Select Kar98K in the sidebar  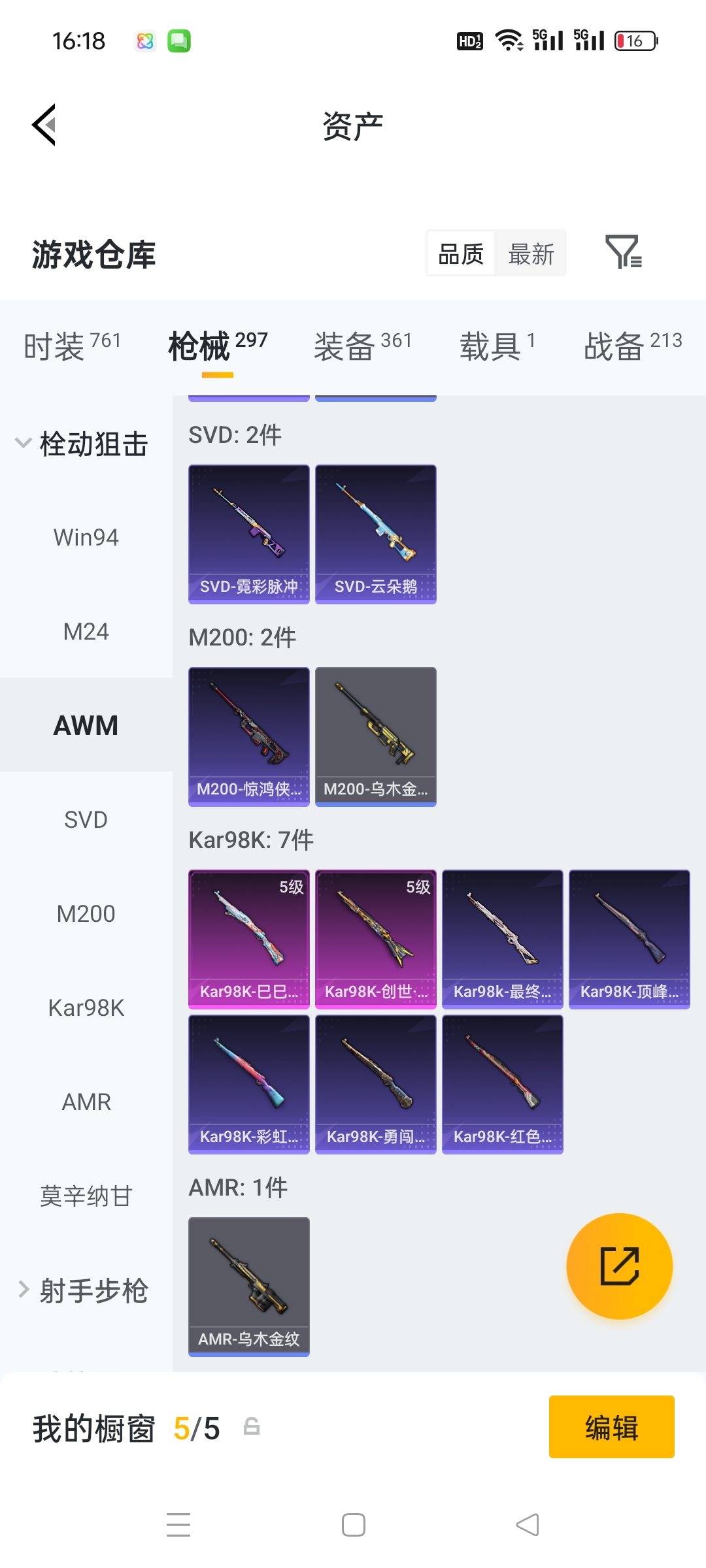(86, 1007)
